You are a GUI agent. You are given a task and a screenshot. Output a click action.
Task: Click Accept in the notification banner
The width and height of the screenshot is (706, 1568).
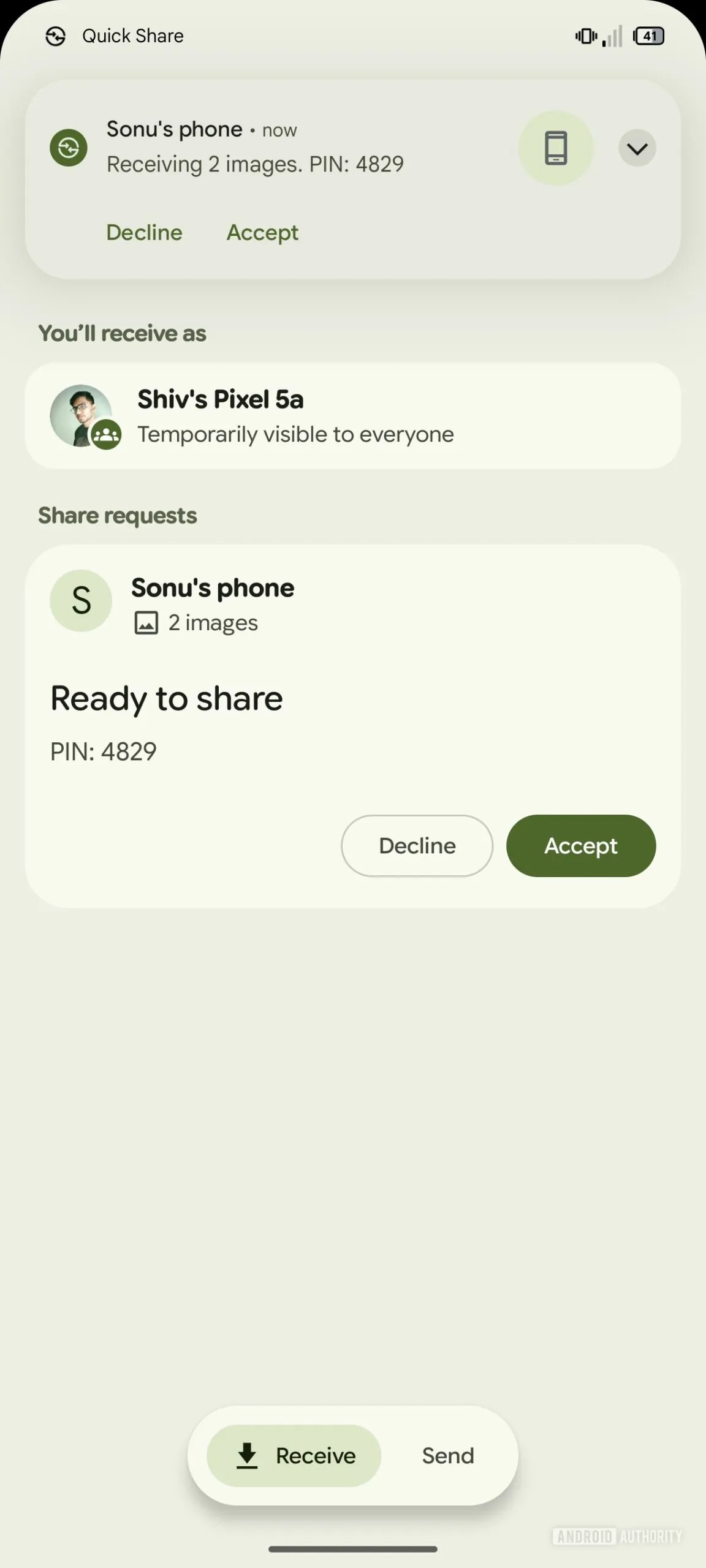coord(262,232)
